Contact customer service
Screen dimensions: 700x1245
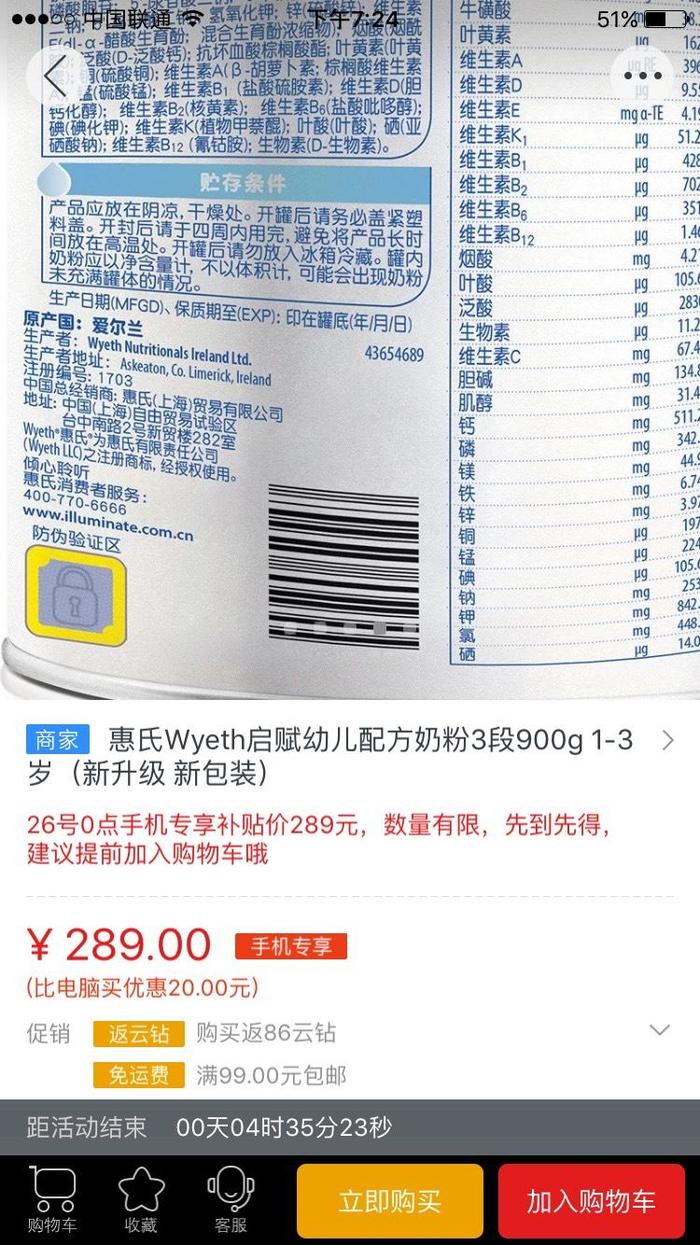tap(230, 1200)
